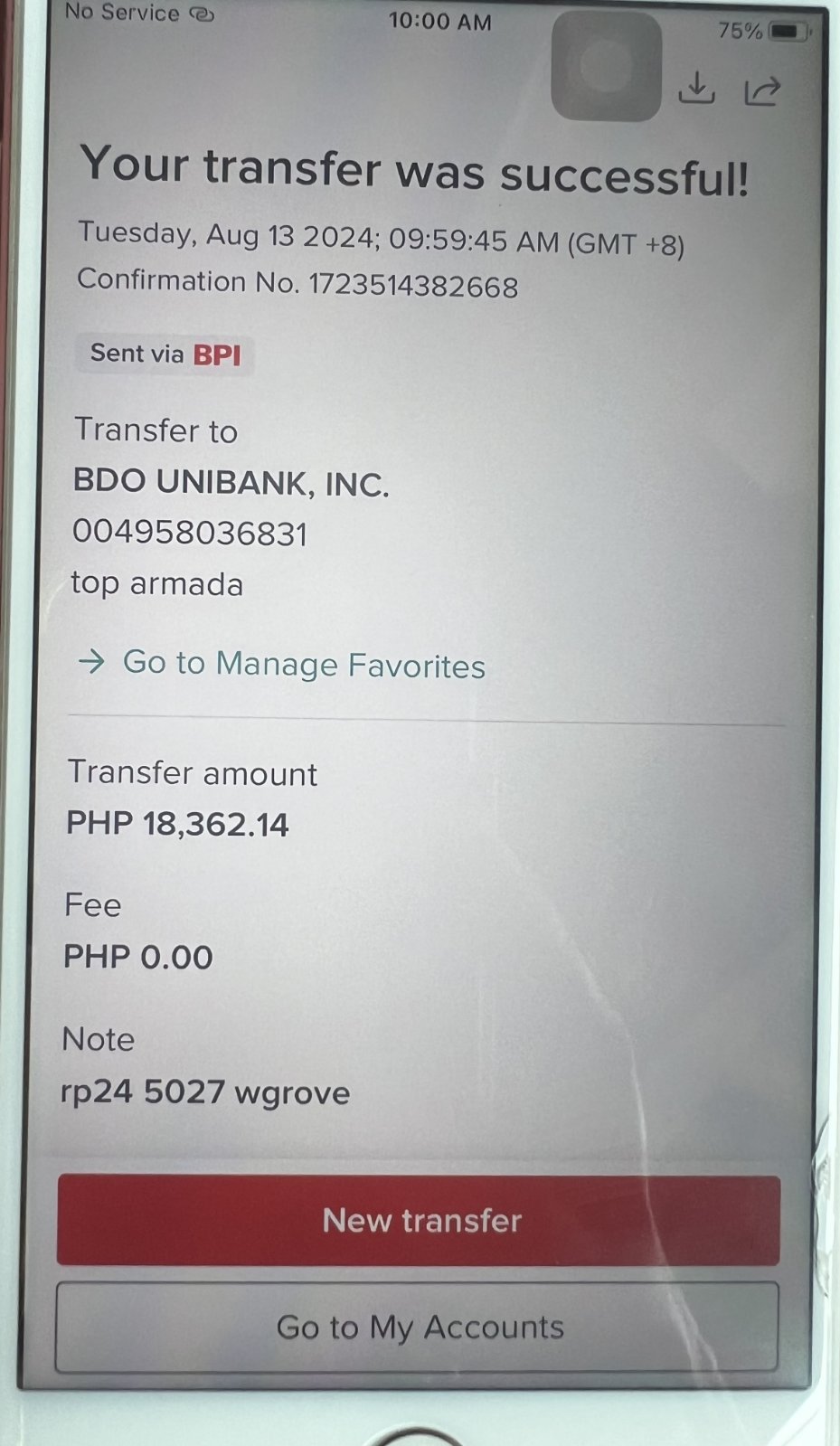Share the transfer confirmation
840x1446 pixels.
click(762, 90)
